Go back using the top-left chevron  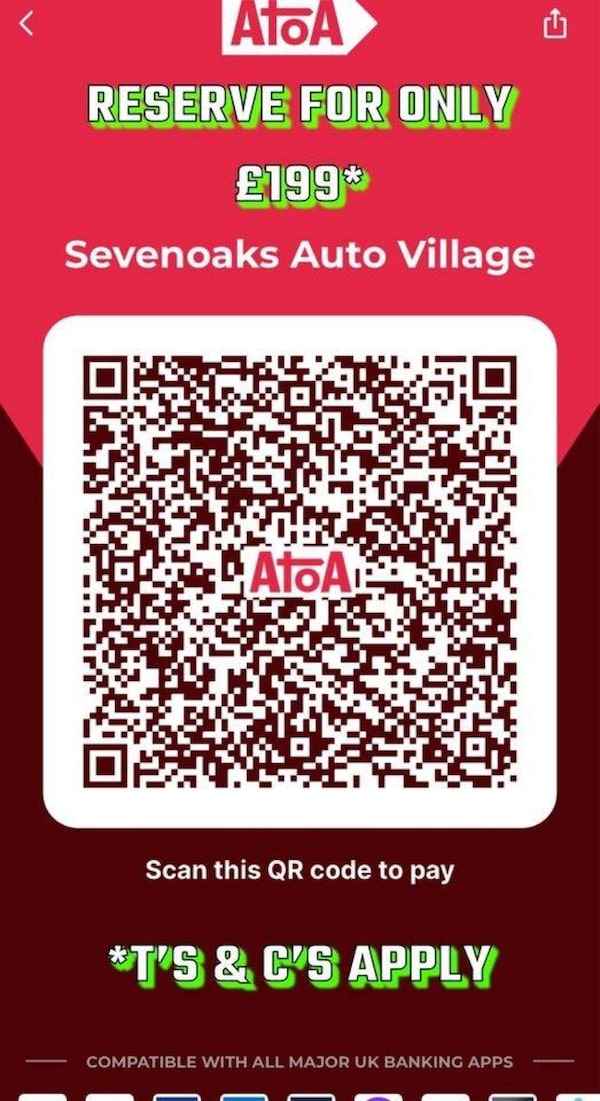coord(28,24)
